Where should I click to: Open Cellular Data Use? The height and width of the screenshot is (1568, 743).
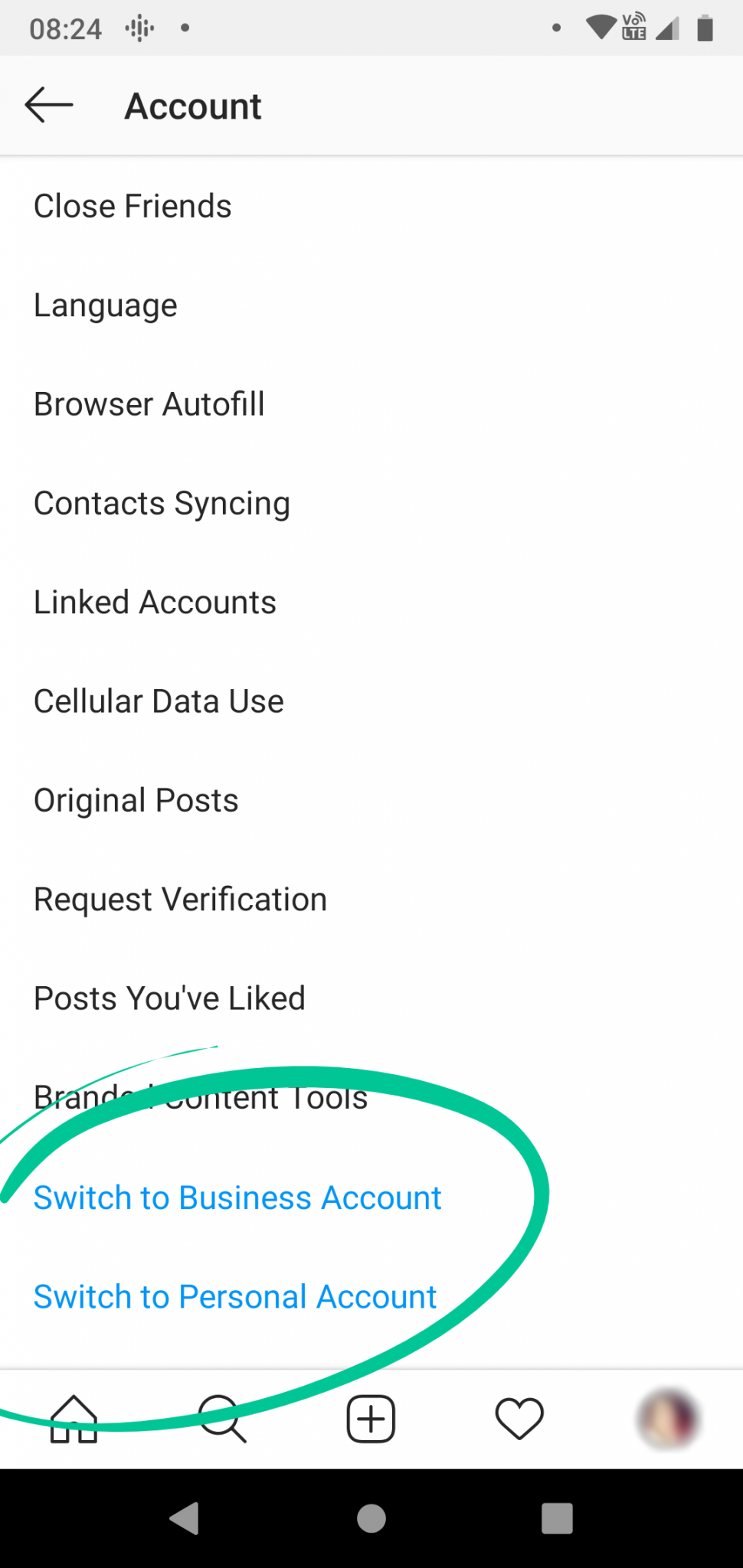coord(371,701)
